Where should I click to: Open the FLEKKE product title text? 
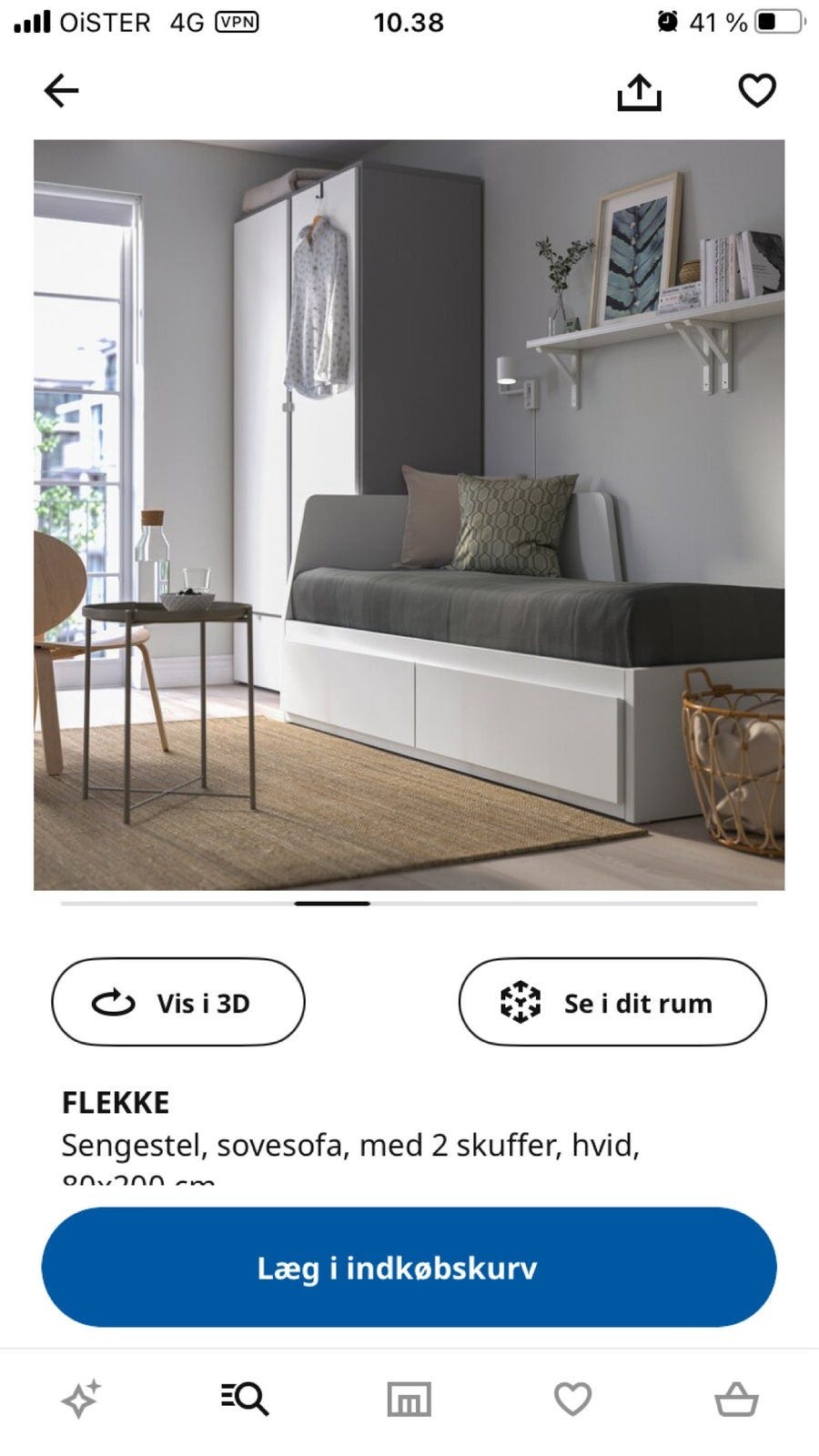pos(115,1101)
